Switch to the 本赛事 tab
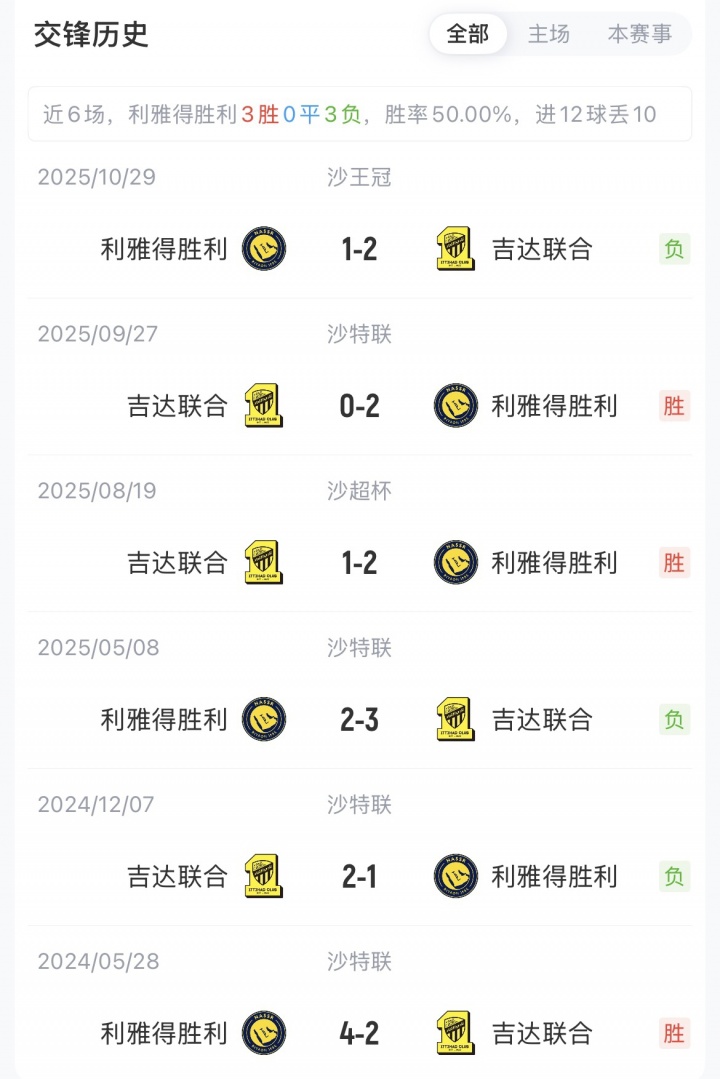Image resolution: width=720 pixels, height=1079 pixels. point(640,34)
